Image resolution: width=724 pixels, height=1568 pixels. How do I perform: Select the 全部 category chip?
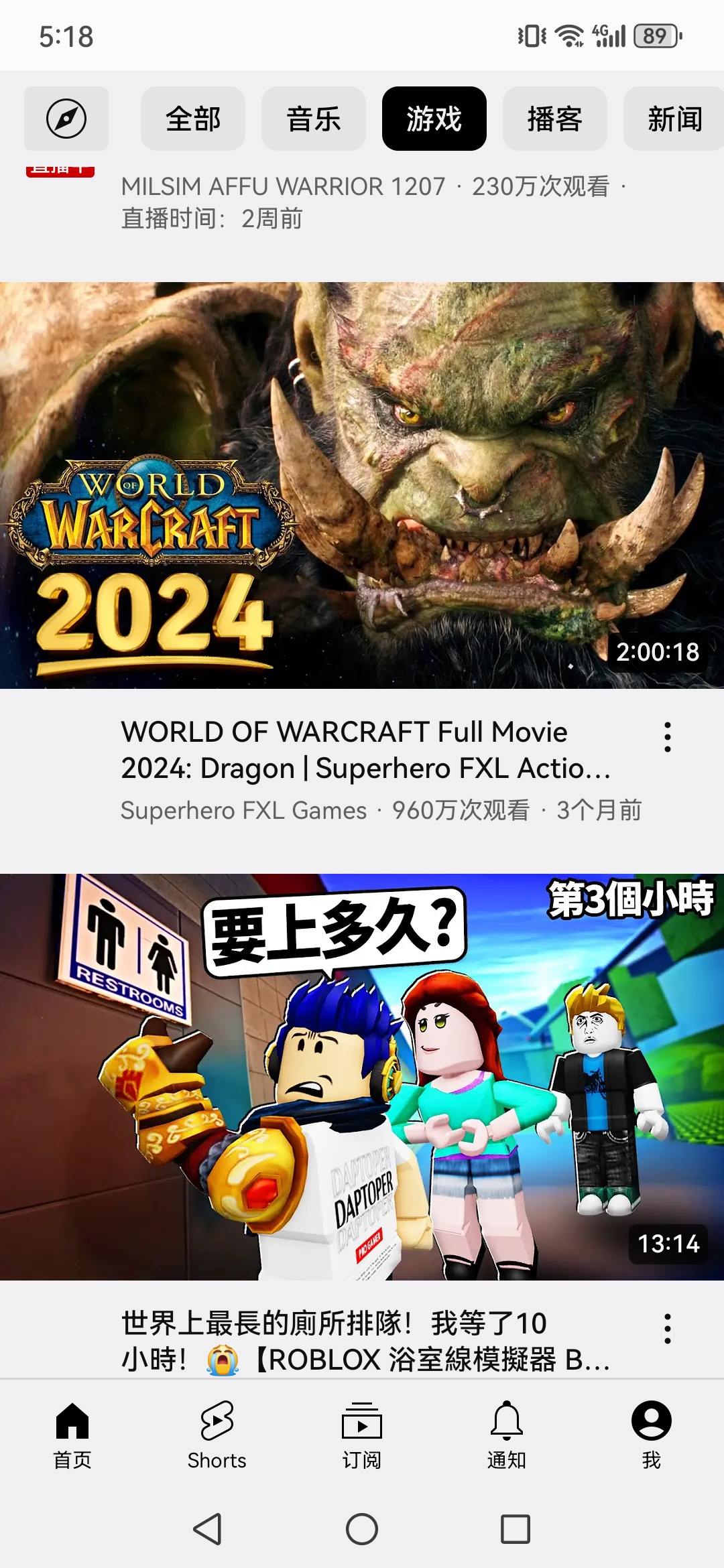pyautogui.click(x=193, y=119)
